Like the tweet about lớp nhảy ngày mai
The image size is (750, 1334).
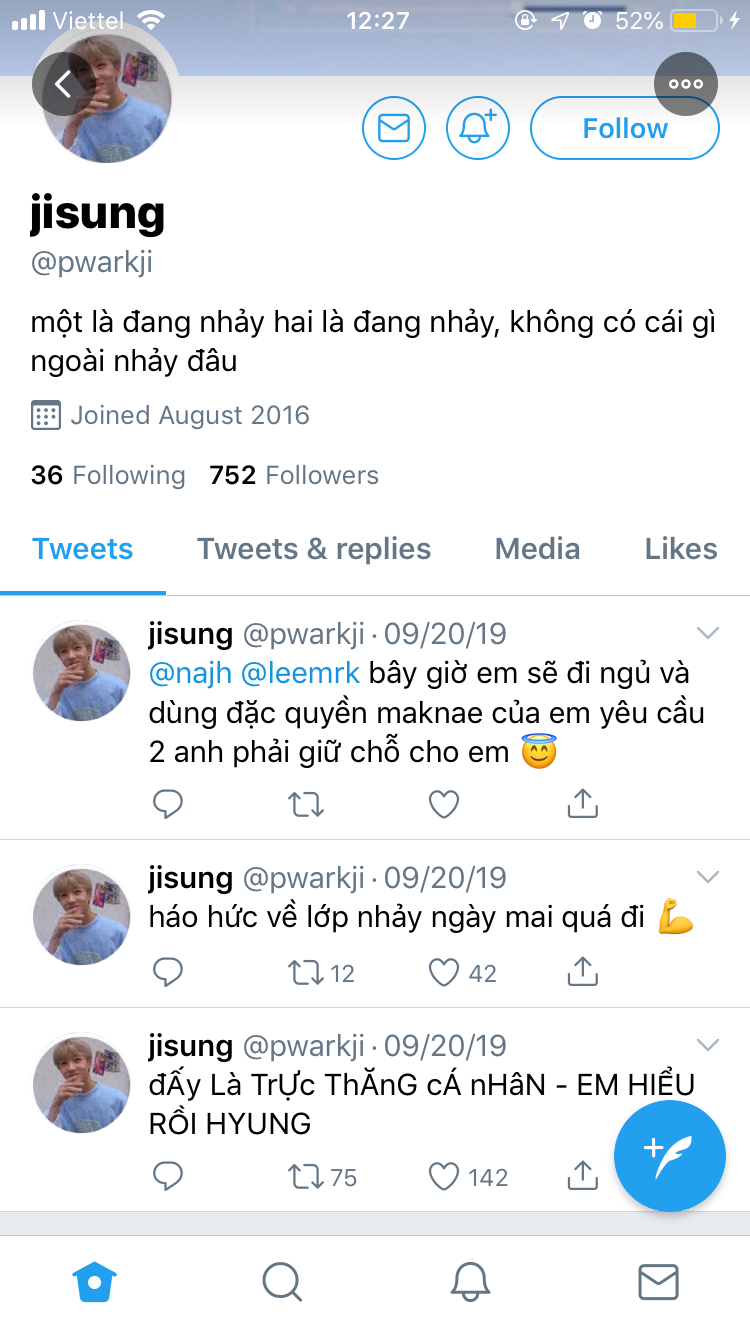pyautogui.click(x=444, y=972)
